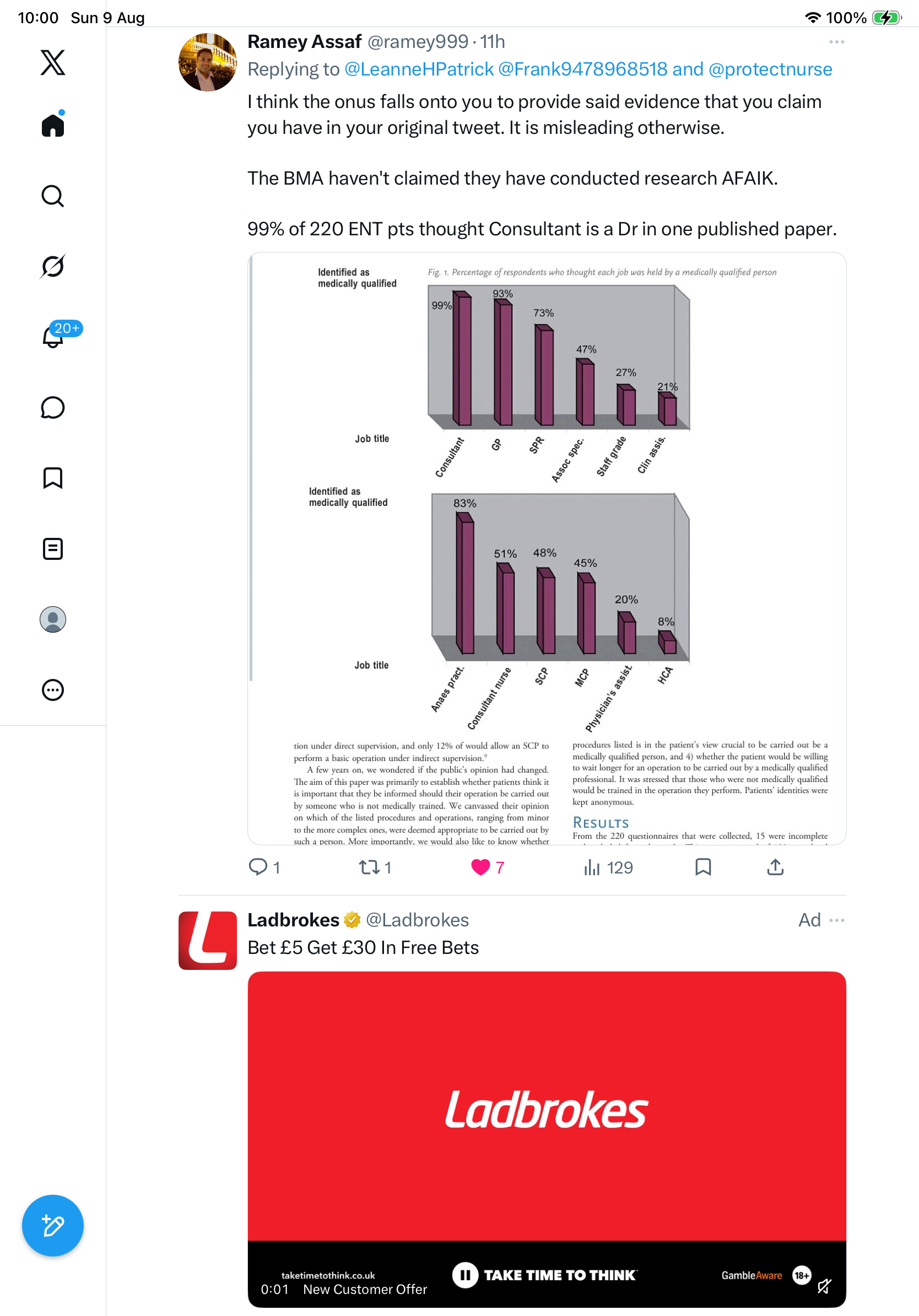919x1316 pixels.
Task: Unmute the Ladbrokes video ad
Action: click(x=824, y=1286)
